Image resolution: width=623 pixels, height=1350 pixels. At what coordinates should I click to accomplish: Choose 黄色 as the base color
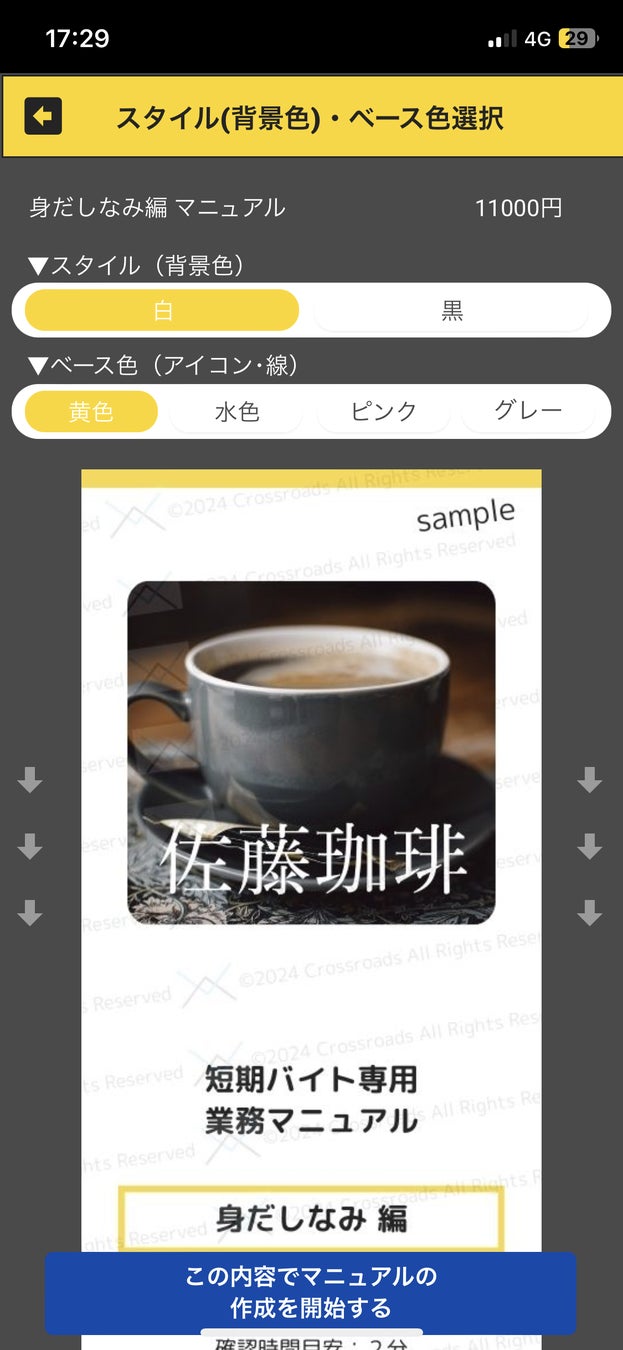coord(91,411)
